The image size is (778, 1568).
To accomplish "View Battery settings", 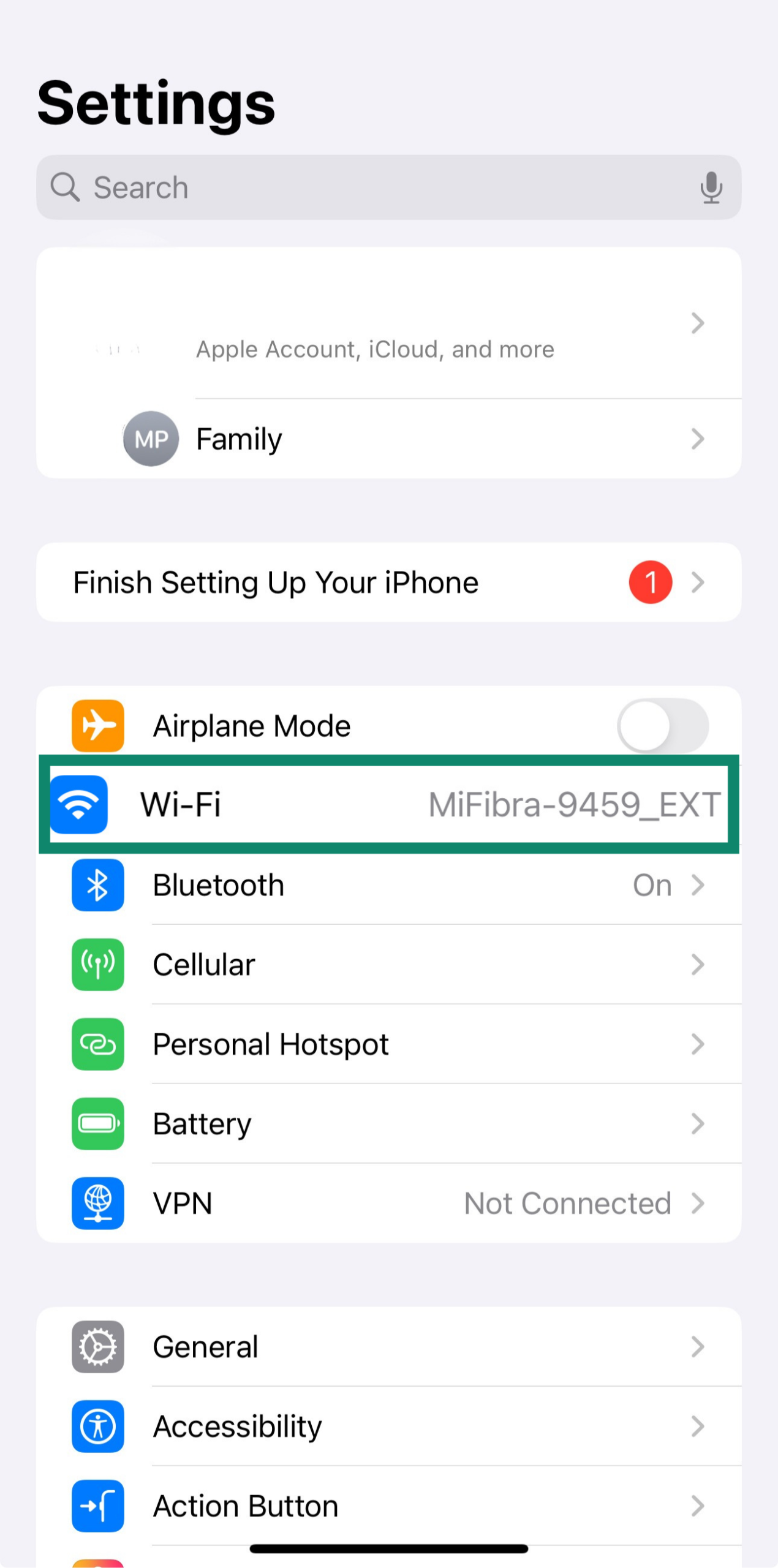I will click(388, 1124).
